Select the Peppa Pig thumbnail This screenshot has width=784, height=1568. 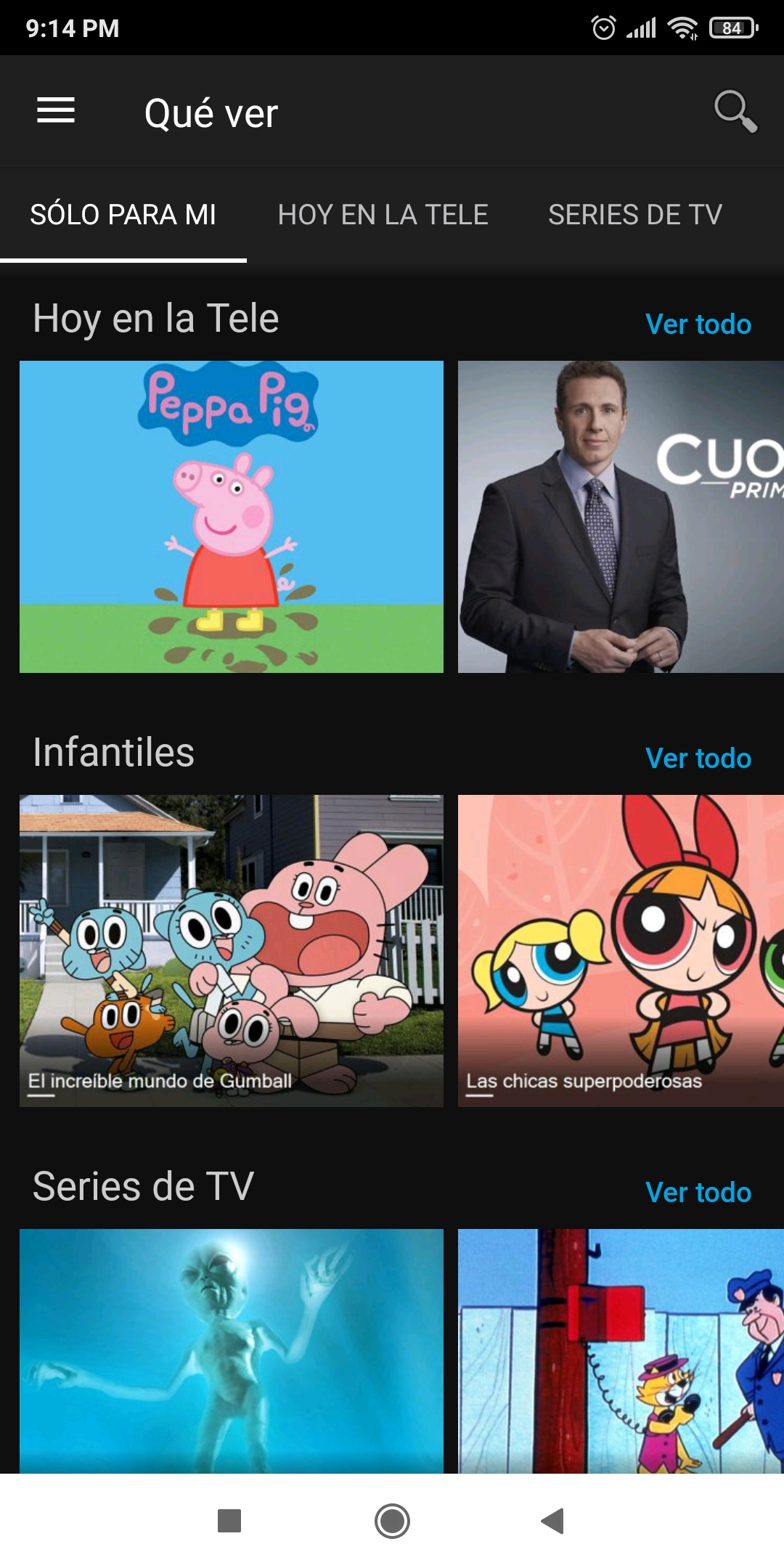[232, 517]
